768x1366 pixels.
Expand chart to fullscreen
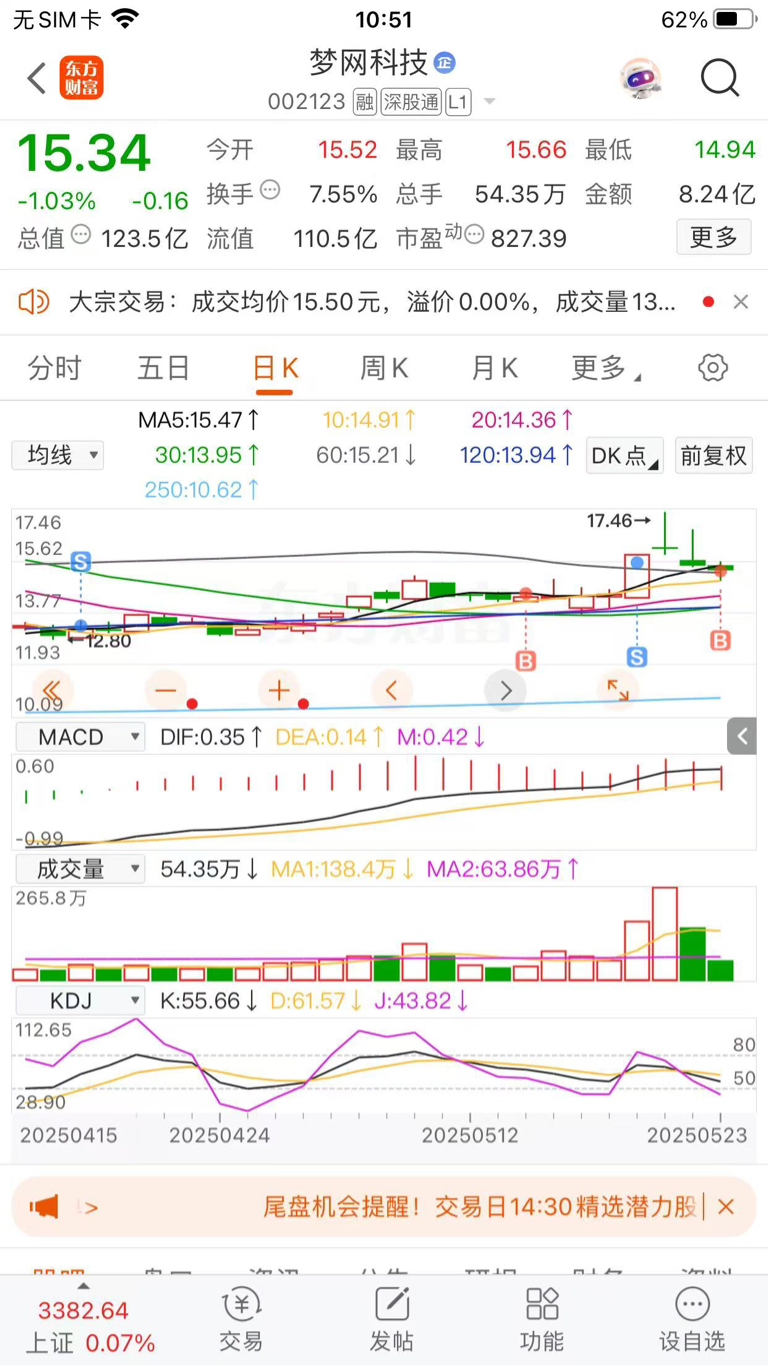[618, 690]
